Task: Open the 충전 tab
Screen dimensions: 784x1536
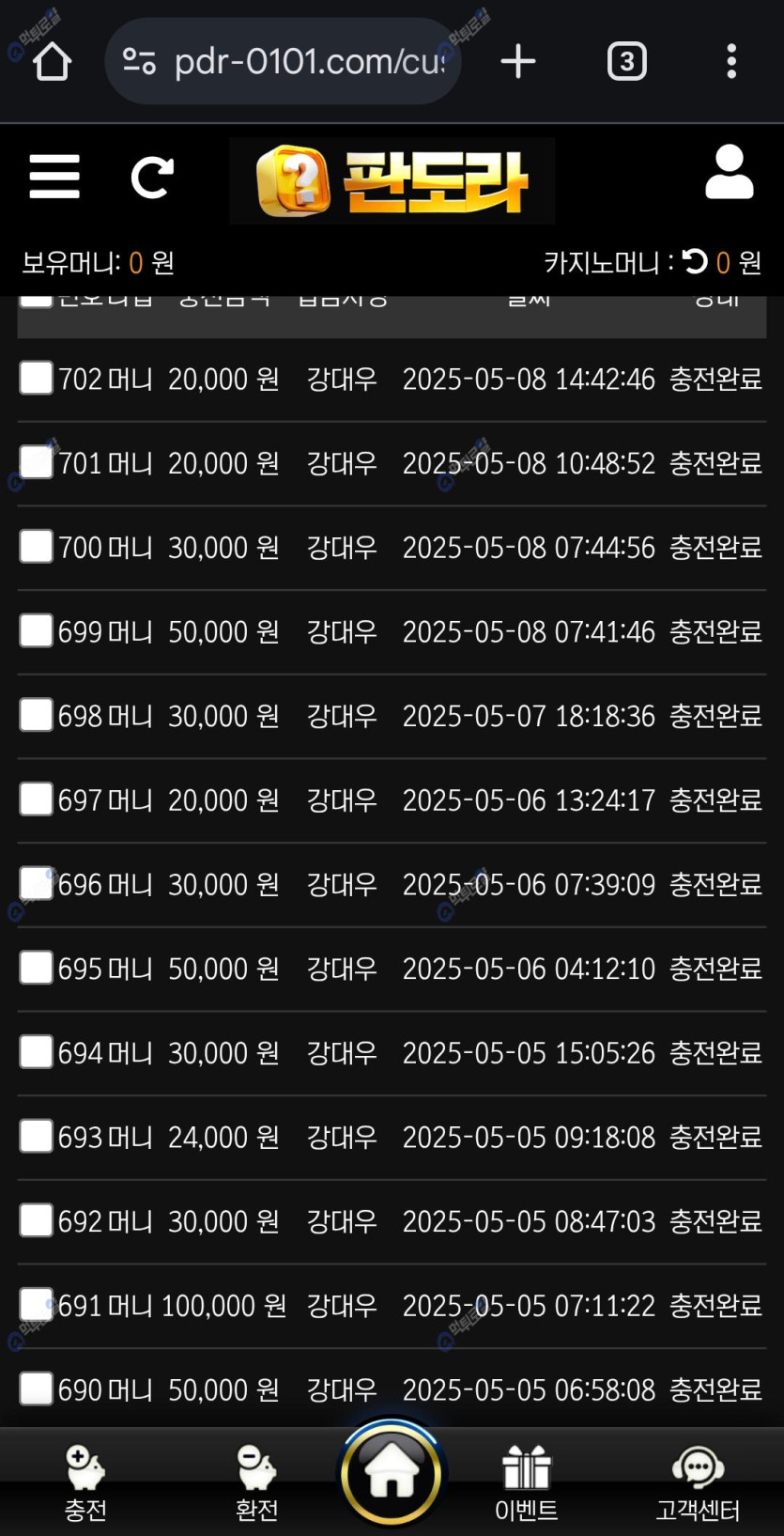Action: tap(85, 1482)
